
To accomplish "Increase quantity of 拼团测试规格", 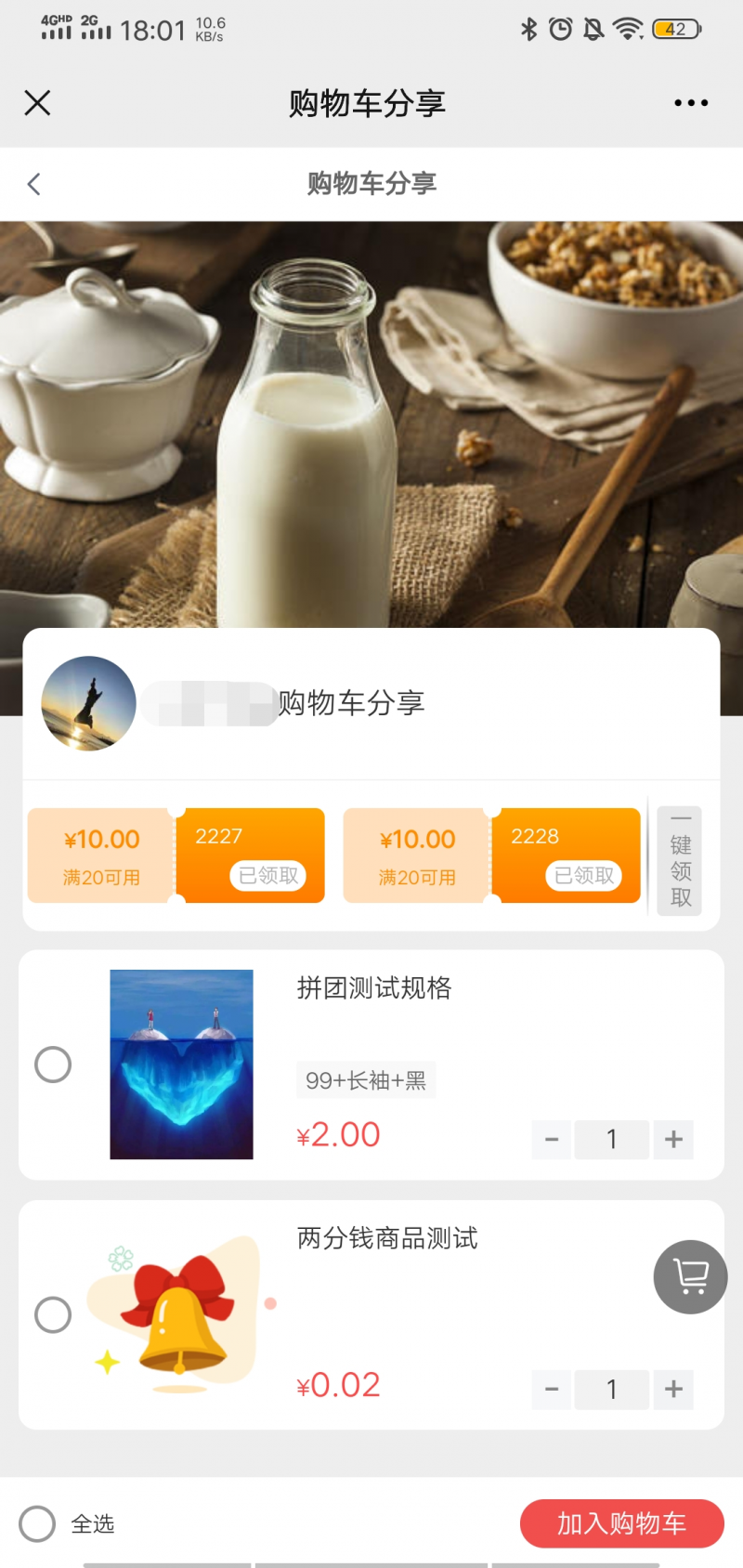I will (673, 1139).
